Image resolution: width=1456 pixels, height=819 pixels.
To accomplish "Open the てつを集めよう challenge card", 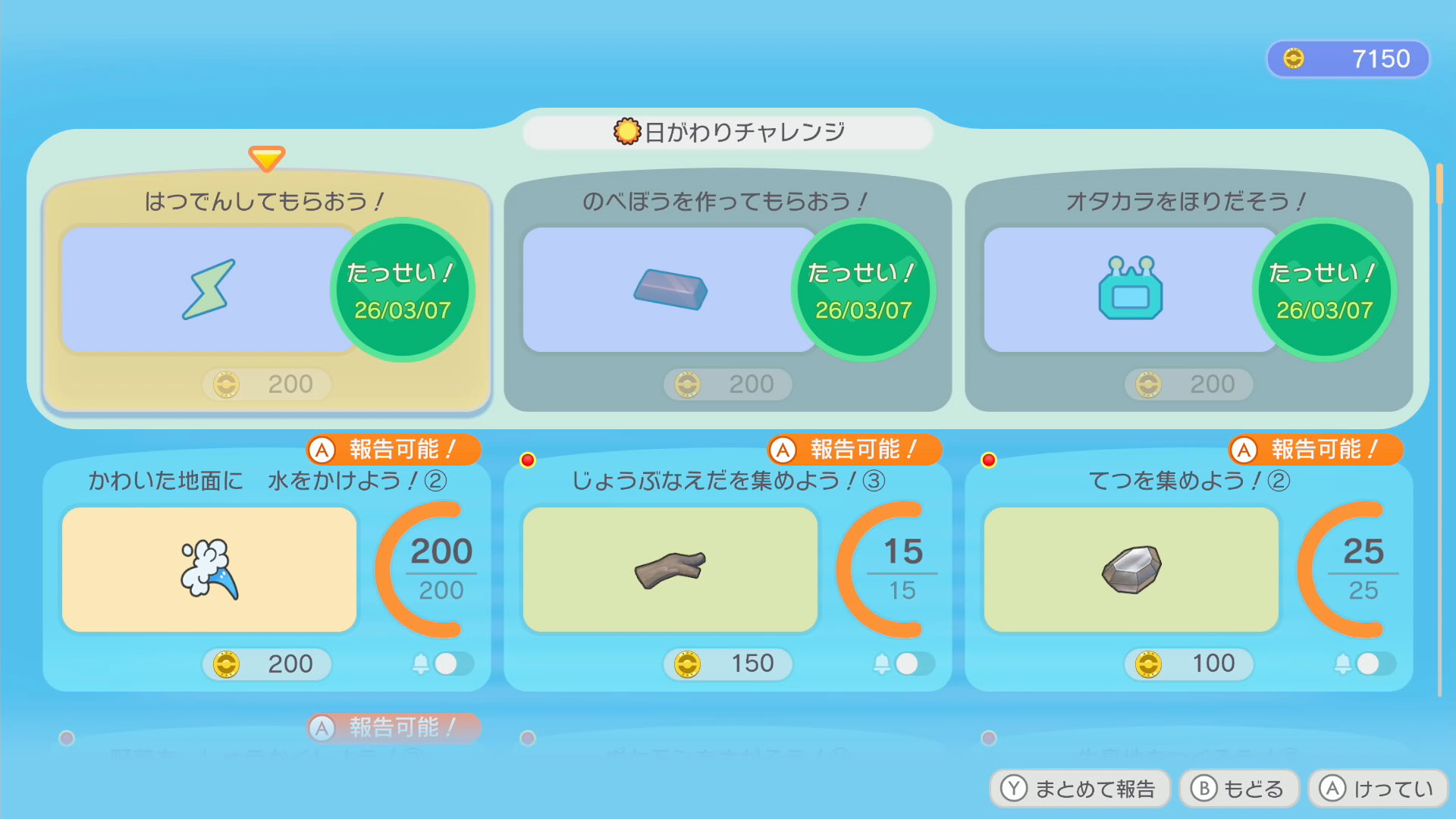I will point(1131,570).
